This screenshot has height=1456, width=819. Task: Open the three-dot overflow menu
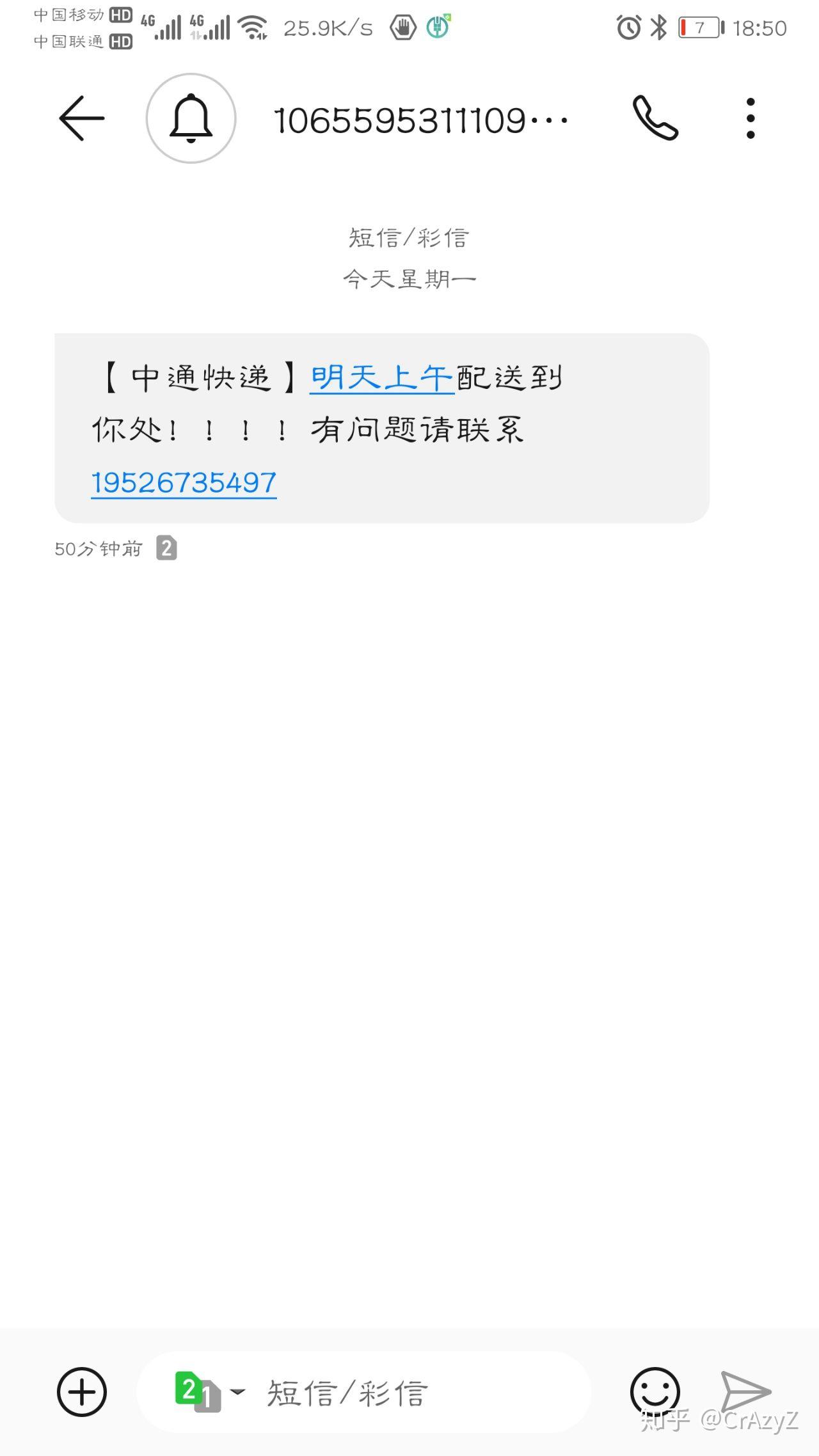(x=750, y=118)
